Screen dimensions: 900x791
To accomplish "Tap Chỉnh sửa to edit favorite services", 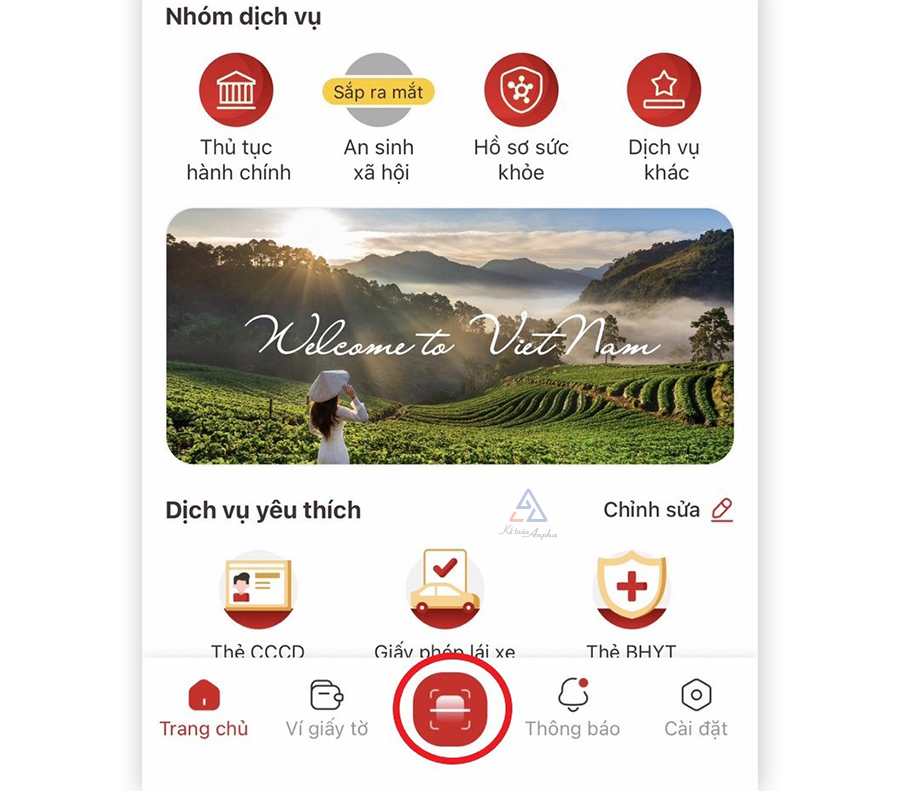I will tap(668, 510).
